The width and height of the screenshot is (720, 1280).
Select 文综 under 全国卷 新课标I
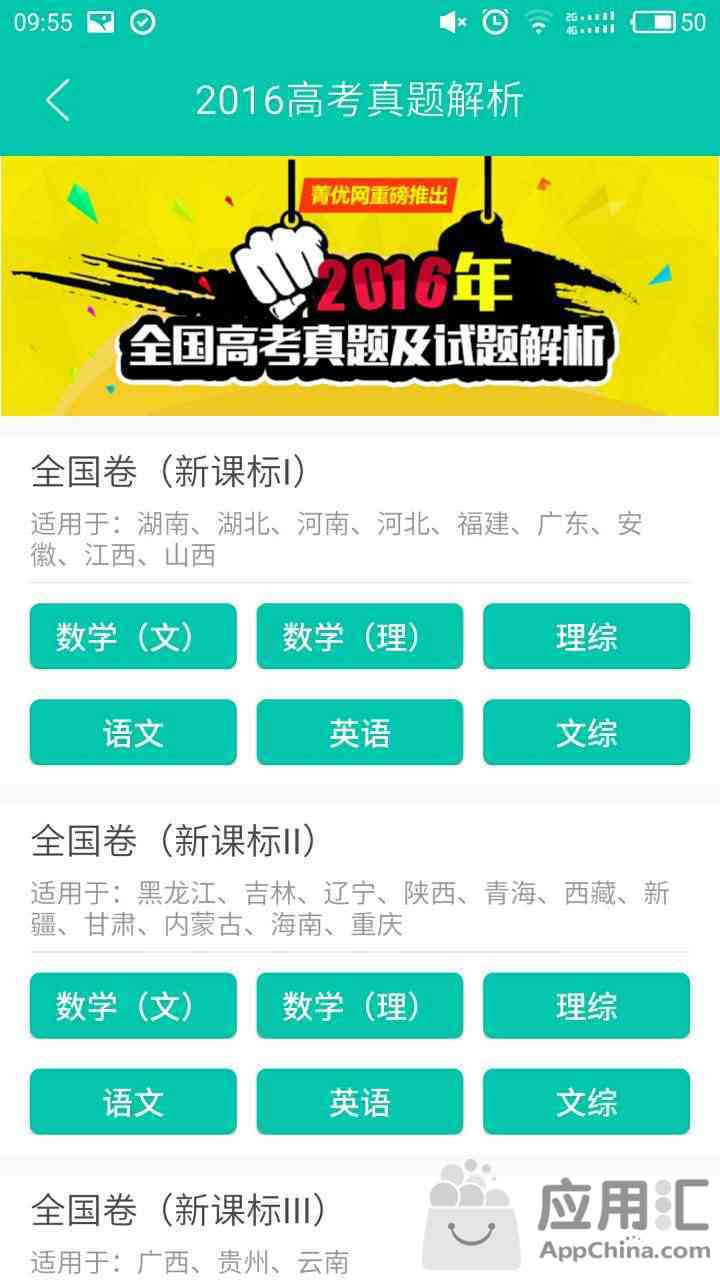tap(587, 732)
